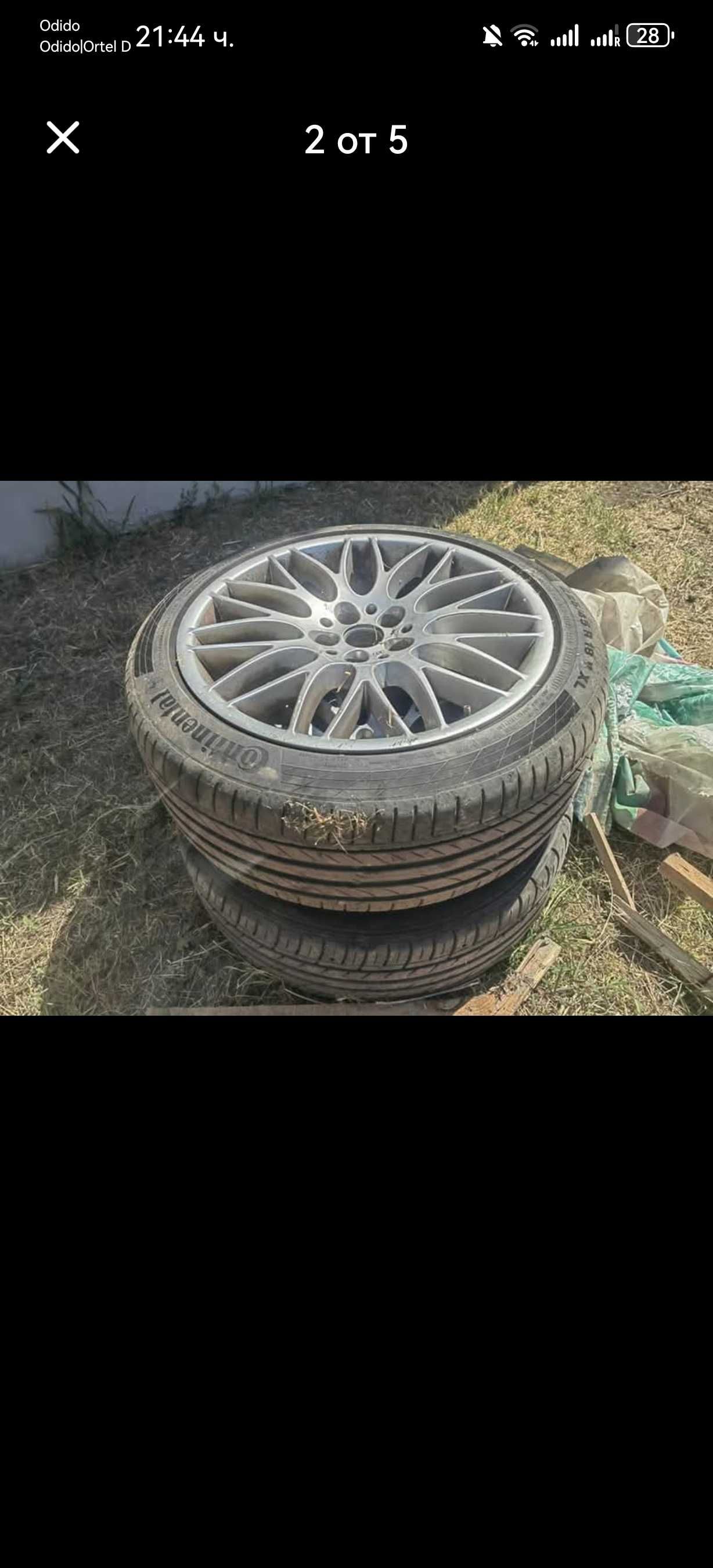This screenshot has height=1568, width=713.
Task: Close the photo viewer
Action: tap(63, 138)
